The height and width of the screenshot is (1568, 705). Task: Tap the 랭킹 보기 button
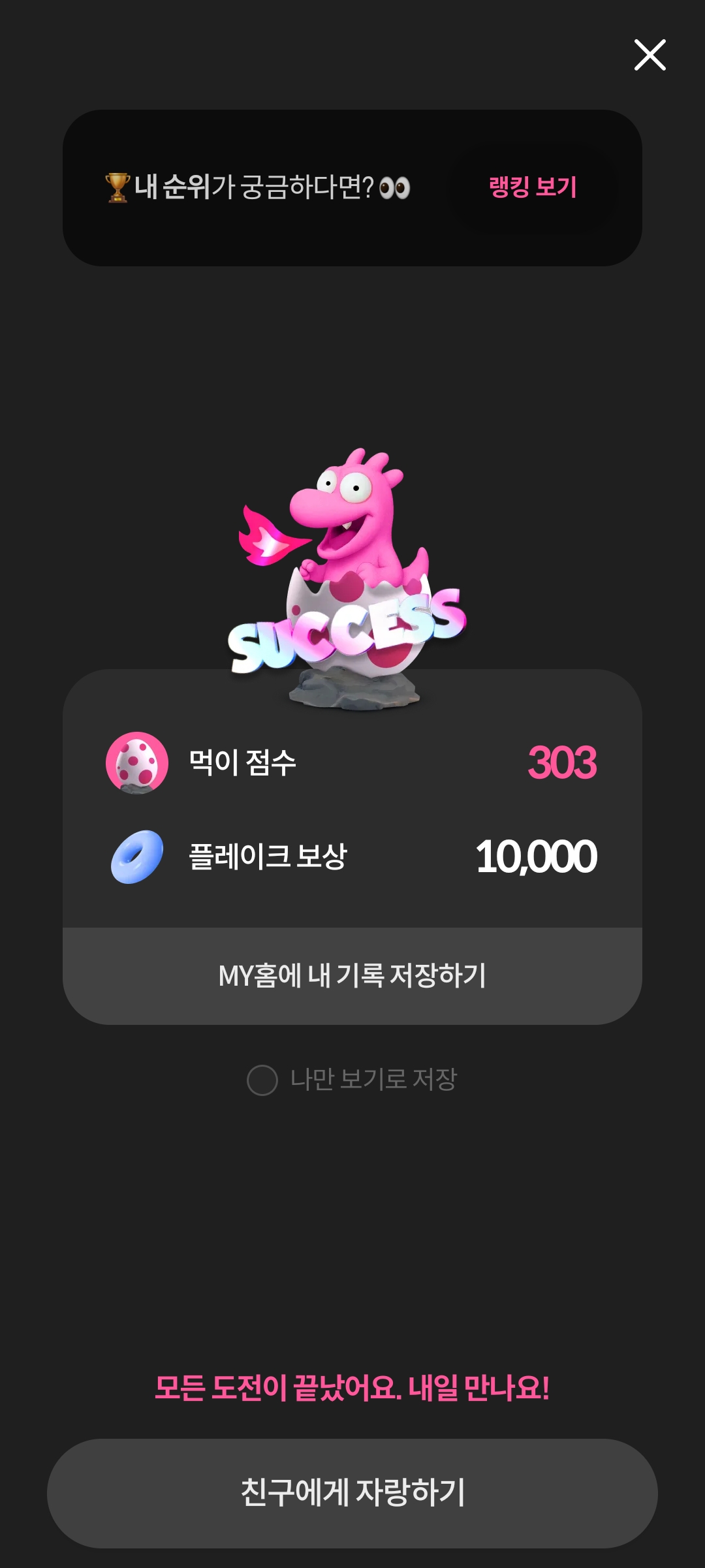tap(533, 187)
